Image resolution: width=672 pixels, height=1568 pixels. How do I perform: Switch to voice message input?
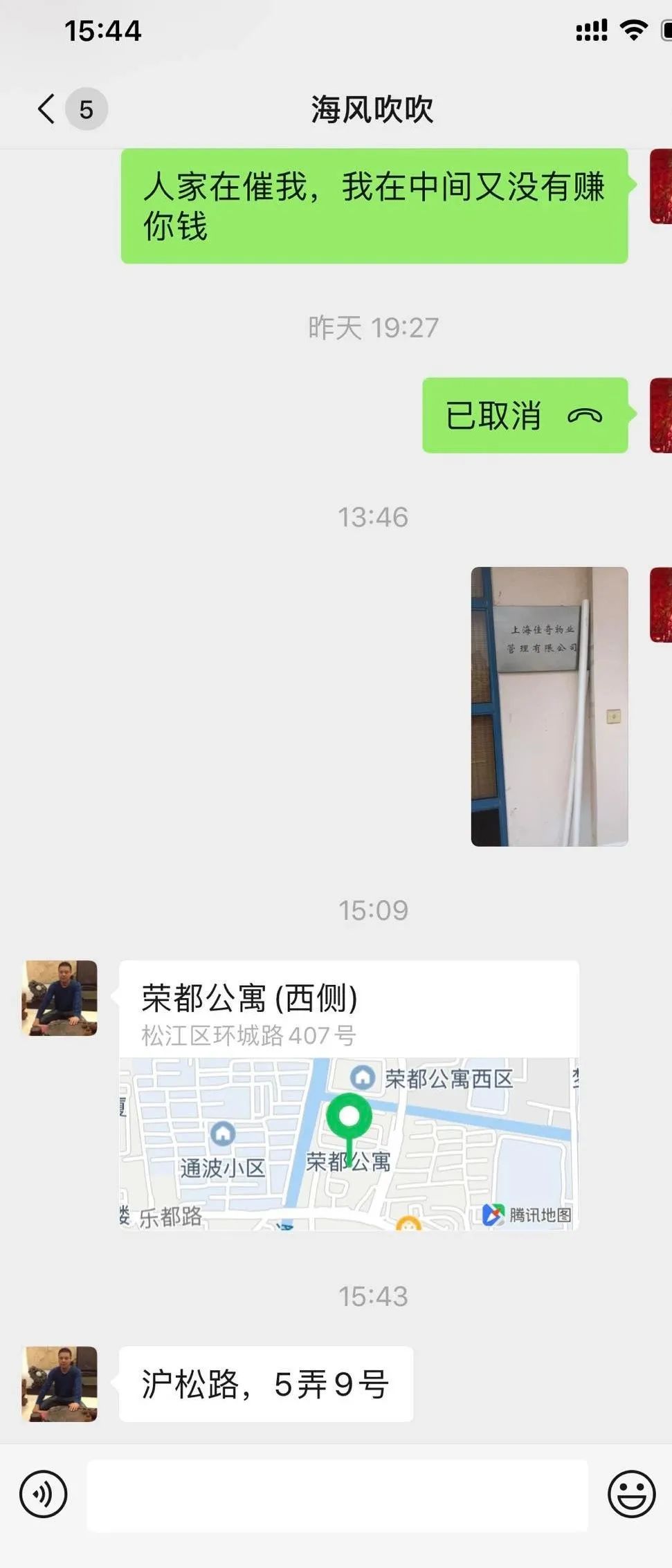[44, 1493]
